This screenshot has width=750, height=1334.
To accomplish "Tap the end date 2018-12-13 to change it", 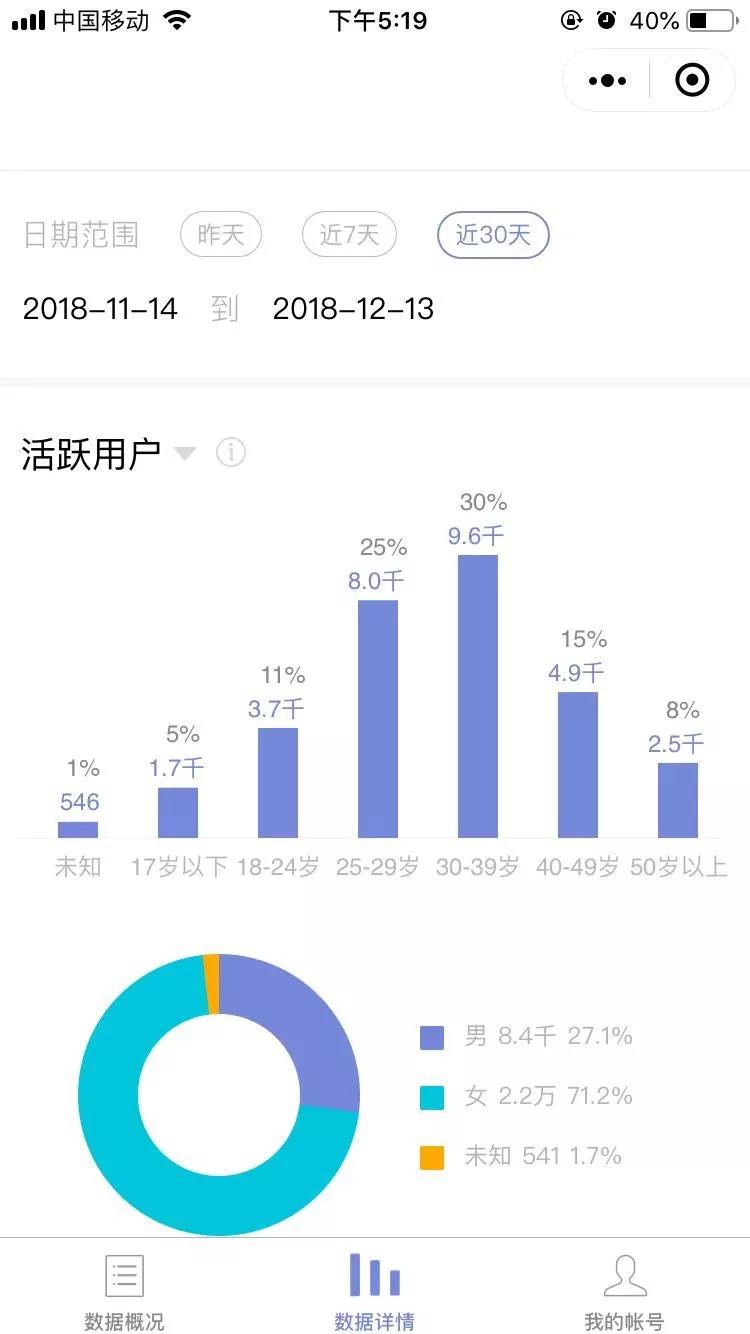I will (354, 309).
